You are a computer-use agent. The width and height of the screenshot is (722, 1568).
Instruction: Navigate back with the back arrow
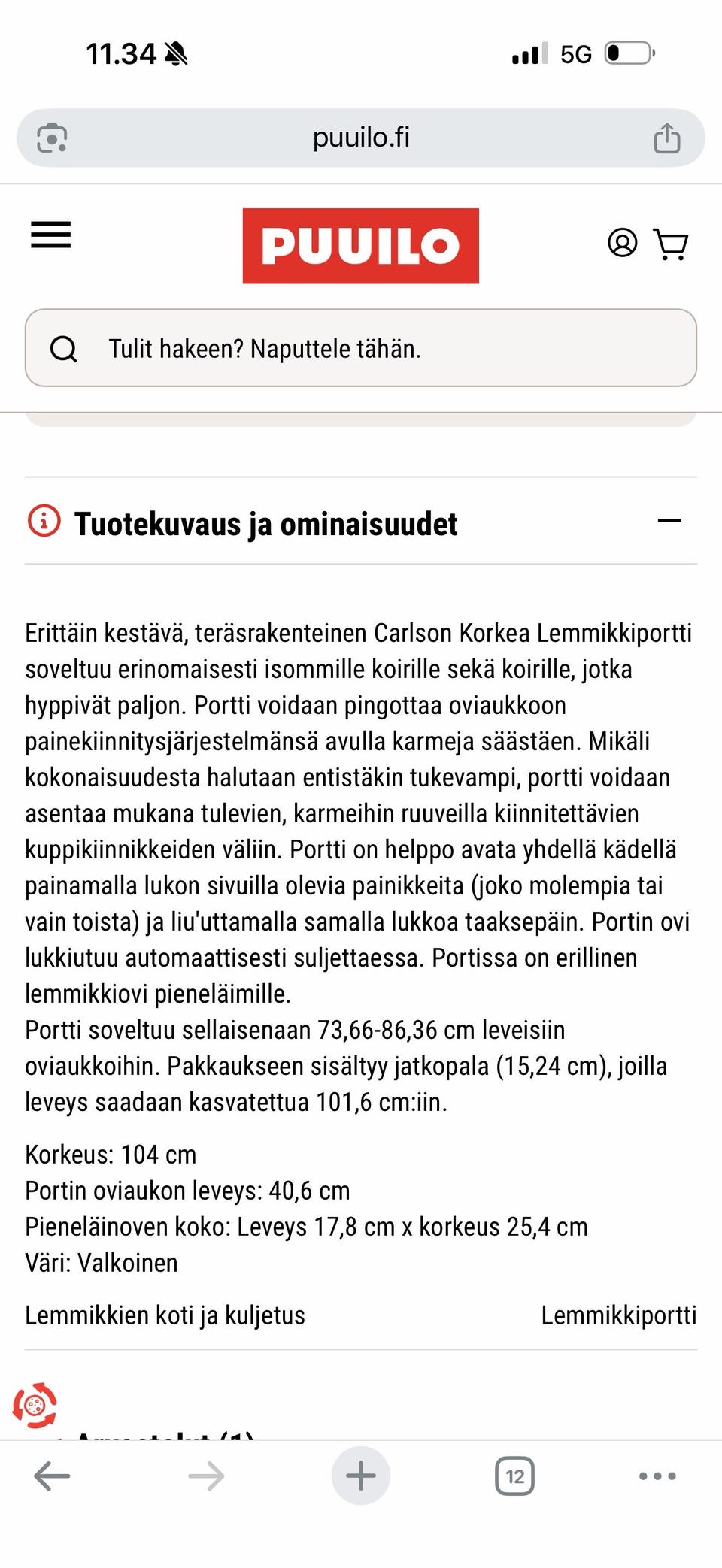tap(51, 1476)
